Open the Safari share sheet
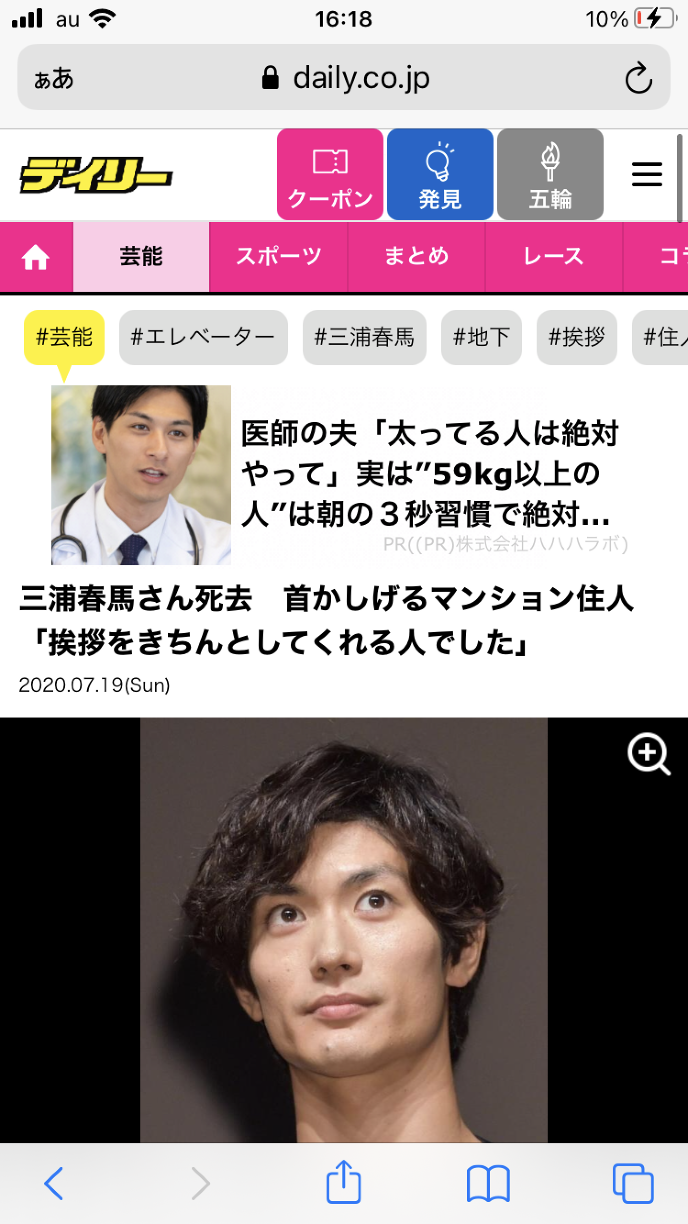The height and width of the screenshot is (1224, 688). 343,1184
